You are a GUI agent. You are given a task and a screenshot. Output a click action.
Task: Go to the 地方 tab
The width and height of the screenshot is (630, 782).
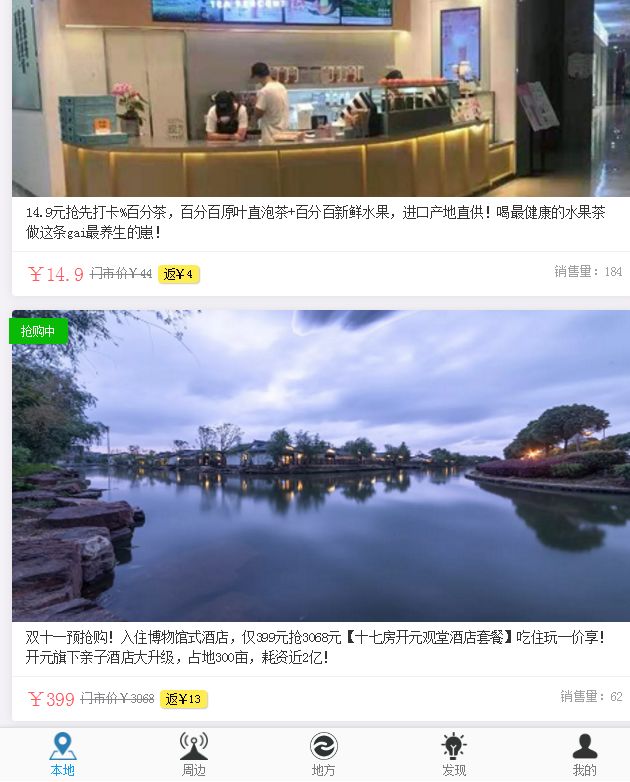click(324, 754)
